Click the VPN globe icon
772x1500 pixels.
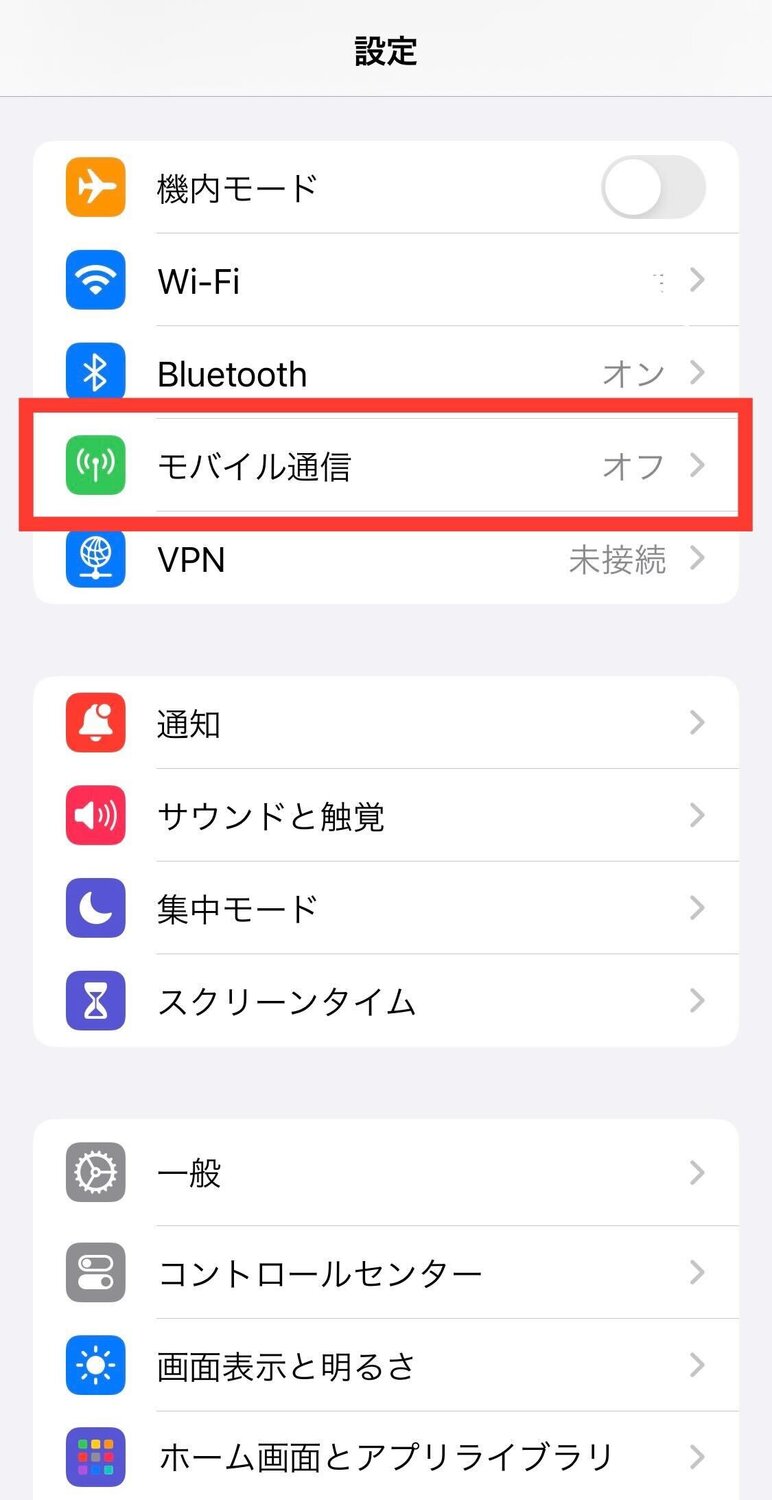coord(95,559)
